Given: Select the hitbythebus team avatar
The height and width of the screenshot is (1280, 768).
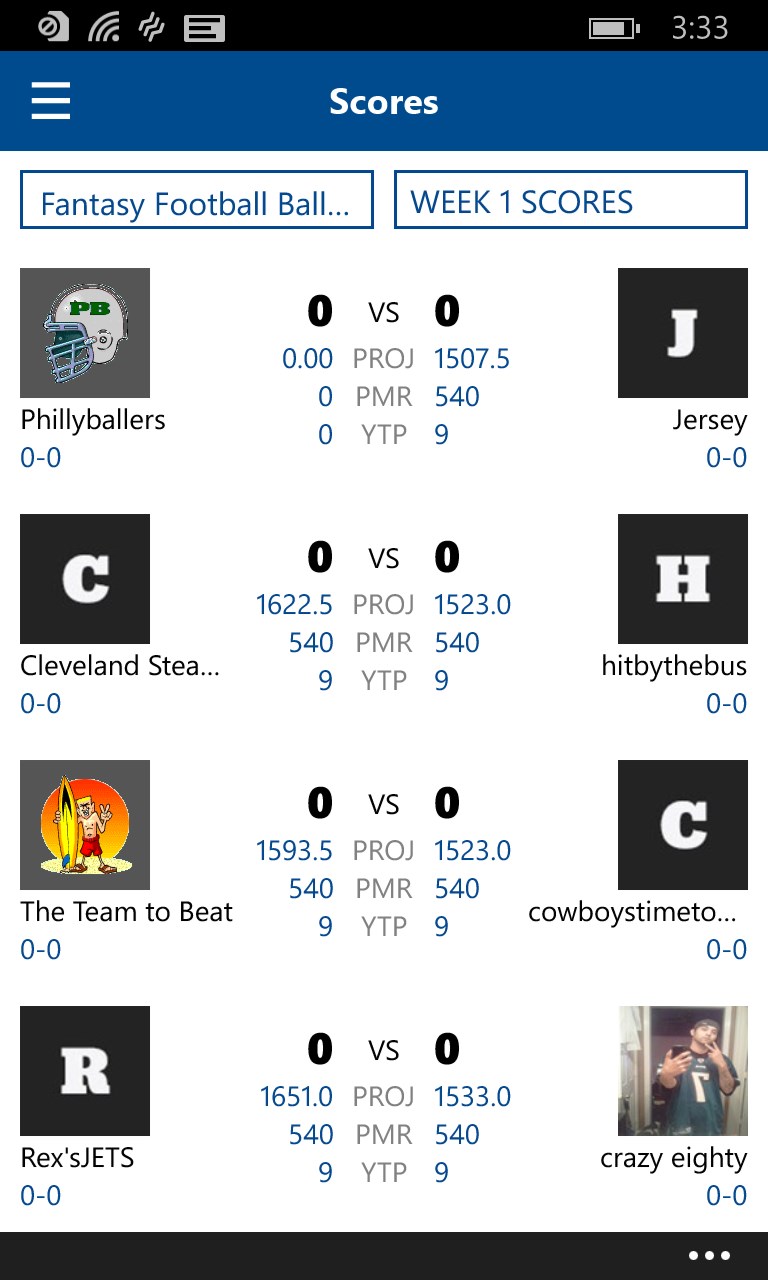Looking at the screenshot, I should tap(683, 579).
